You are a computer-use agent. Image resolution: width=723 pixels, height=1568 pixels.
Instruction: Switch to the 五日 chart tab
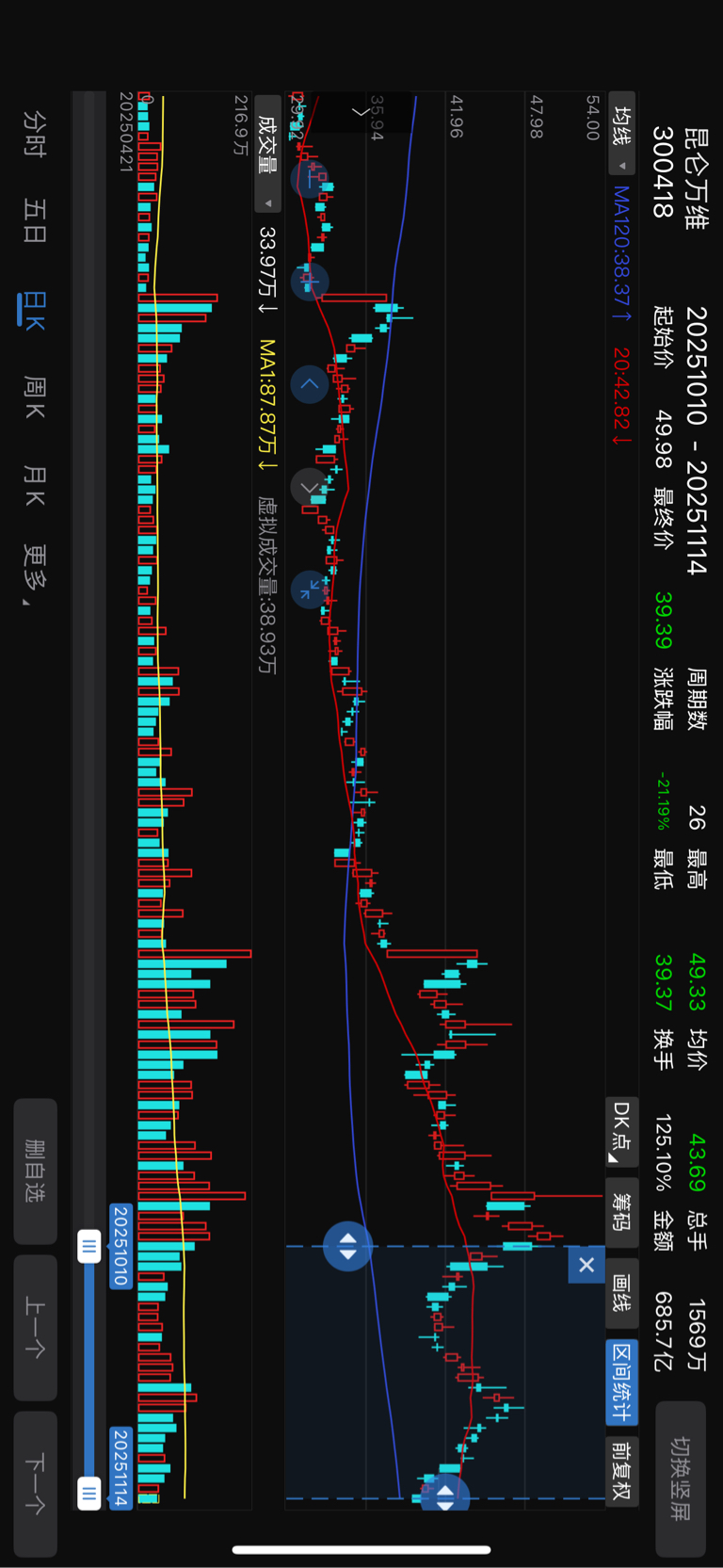(35, 221)
